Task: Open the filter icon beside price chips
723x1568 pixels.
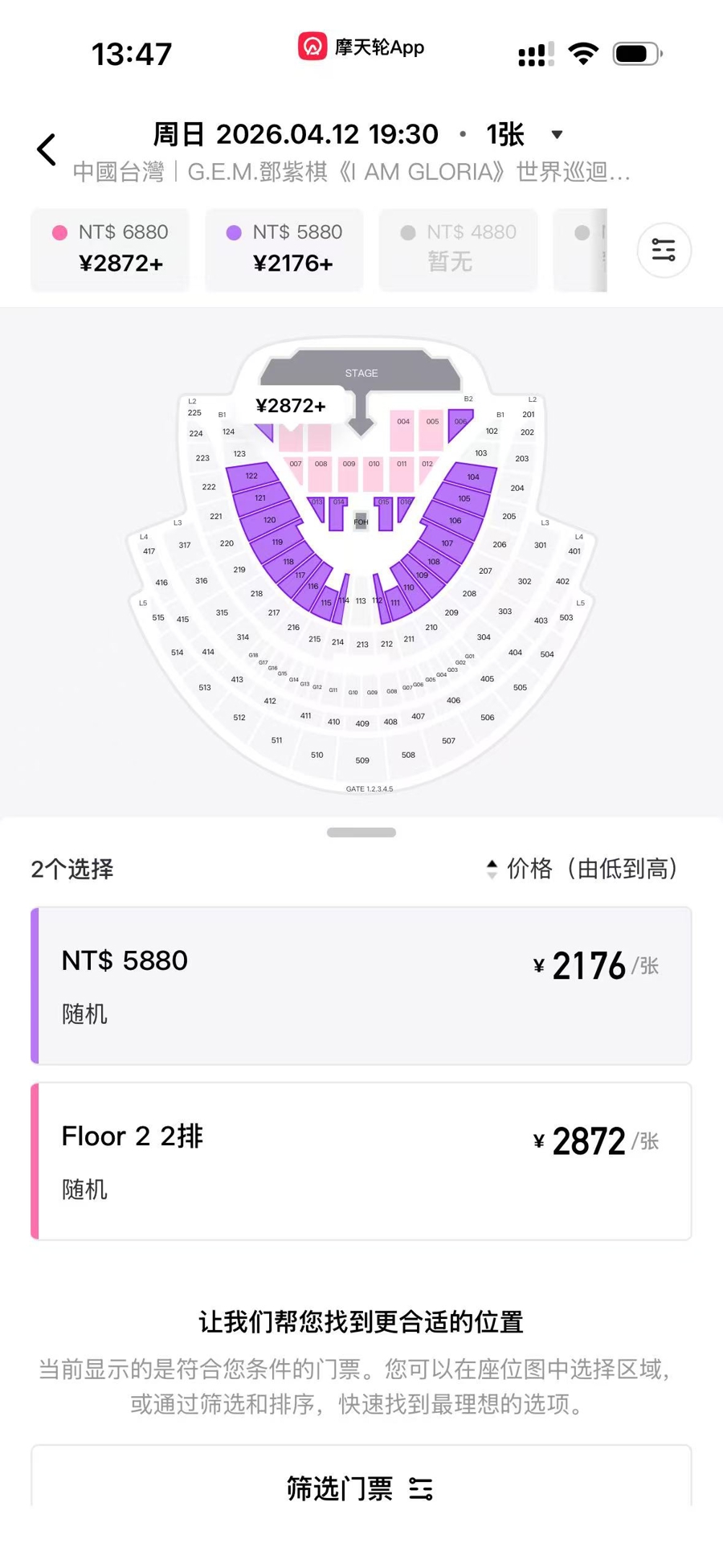Action: [664, 250]
